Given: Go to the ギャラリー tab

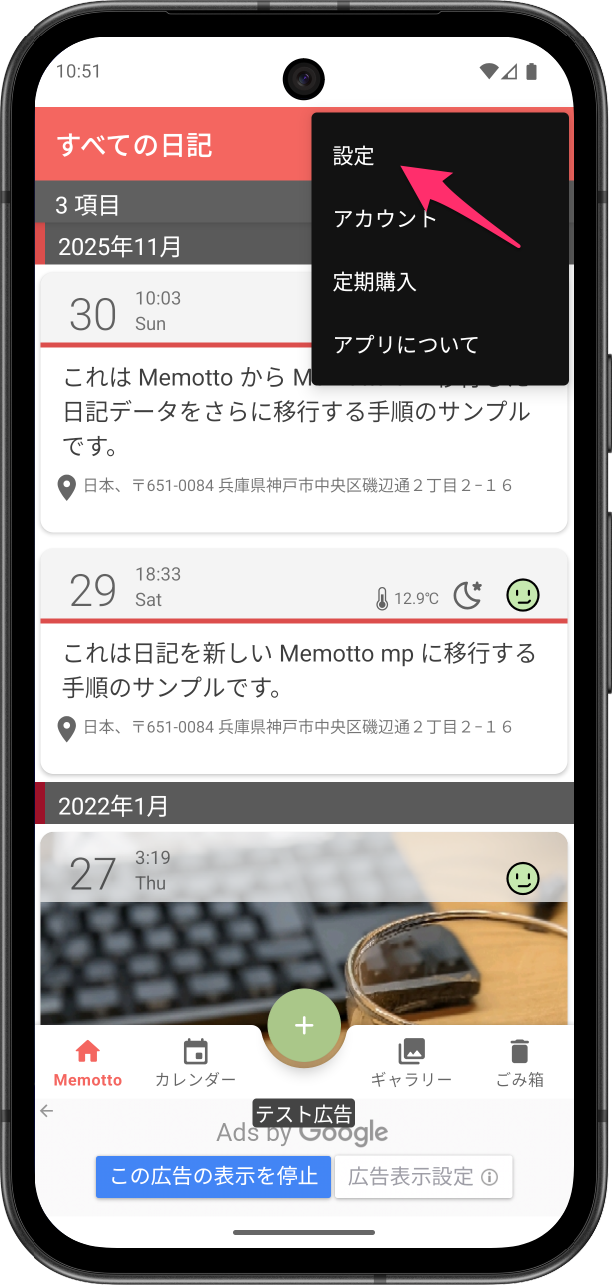Looking at the screenshot, I should [x=411, y=1063].
